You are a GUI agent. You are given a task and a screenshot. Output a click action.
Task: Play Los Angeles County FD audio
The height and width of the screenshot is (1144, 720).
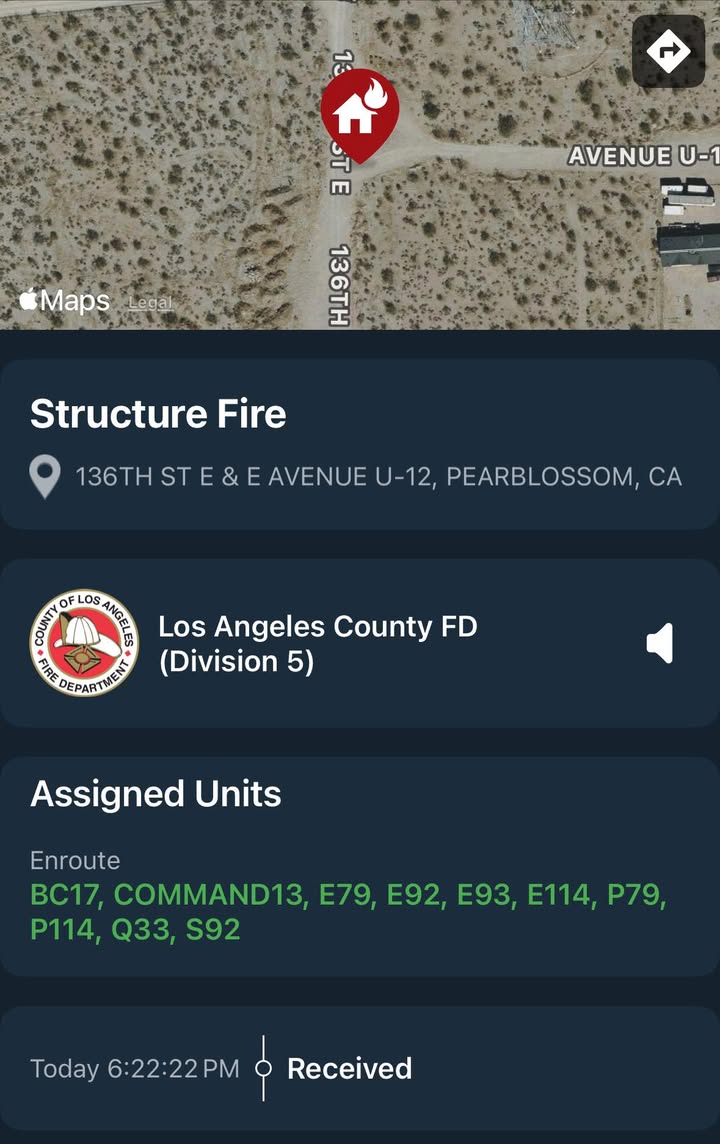click(659, 644)
